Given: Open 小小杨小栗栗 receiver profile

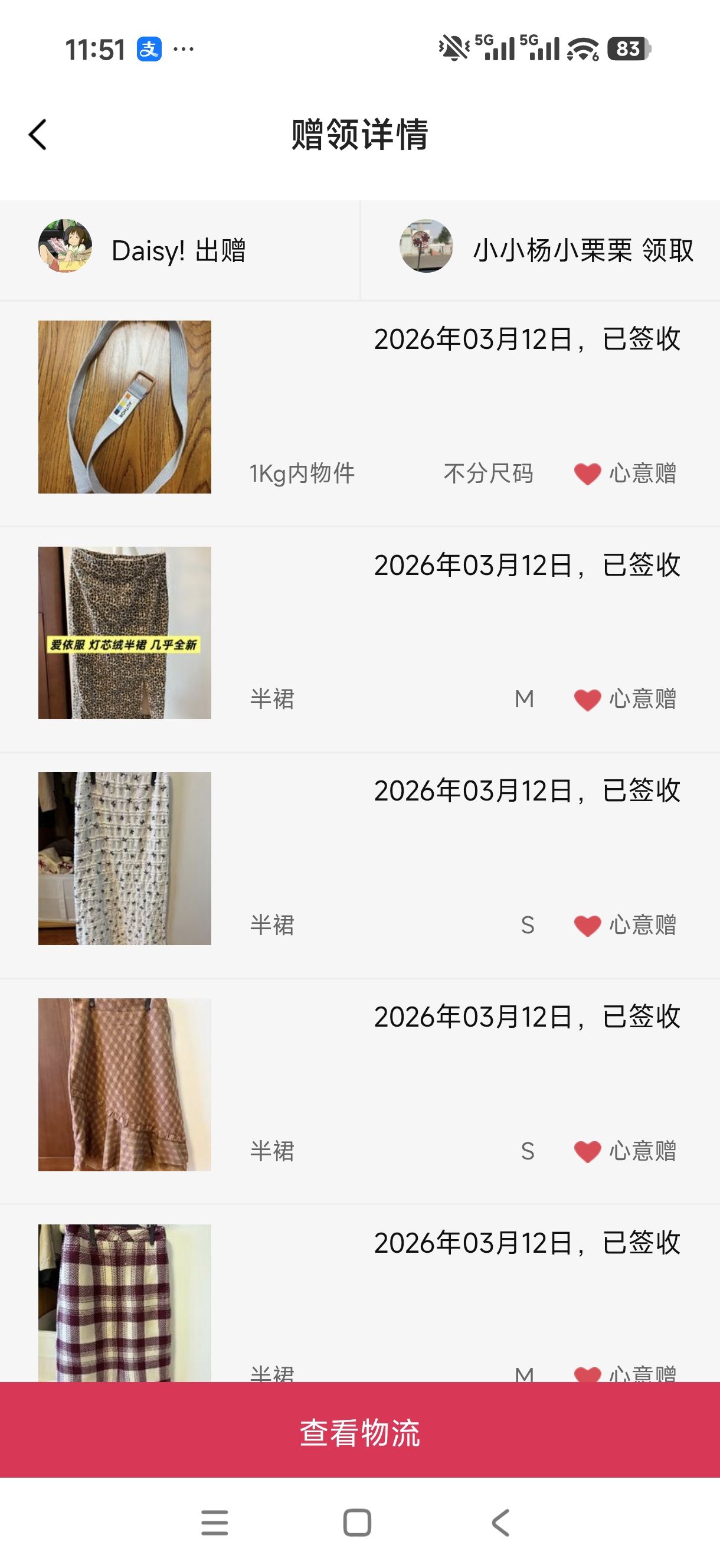Looking at the screenshot, I should [x=426, y=246].
